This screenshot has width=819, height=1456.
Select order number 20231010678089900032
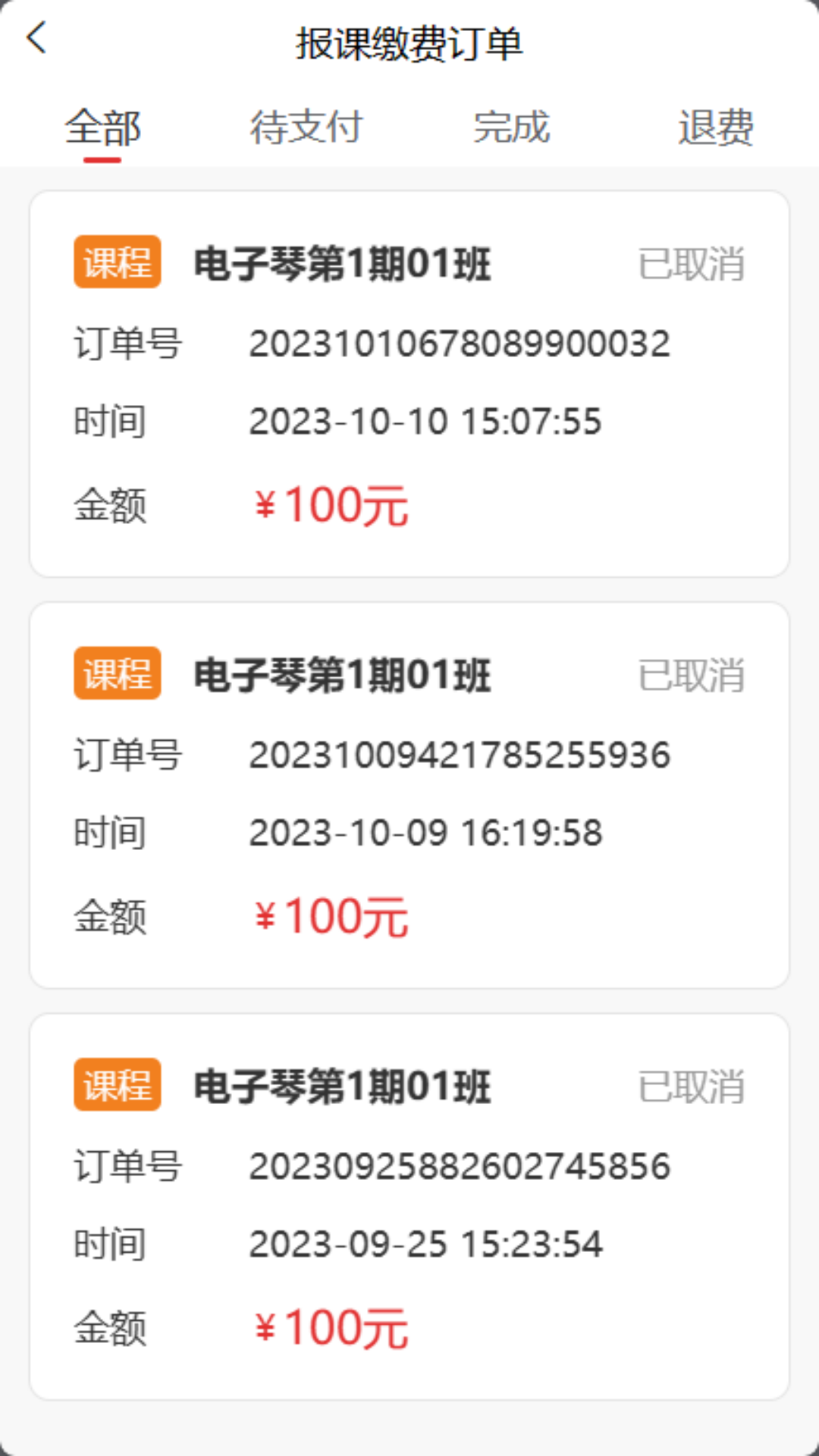(460, 344)
